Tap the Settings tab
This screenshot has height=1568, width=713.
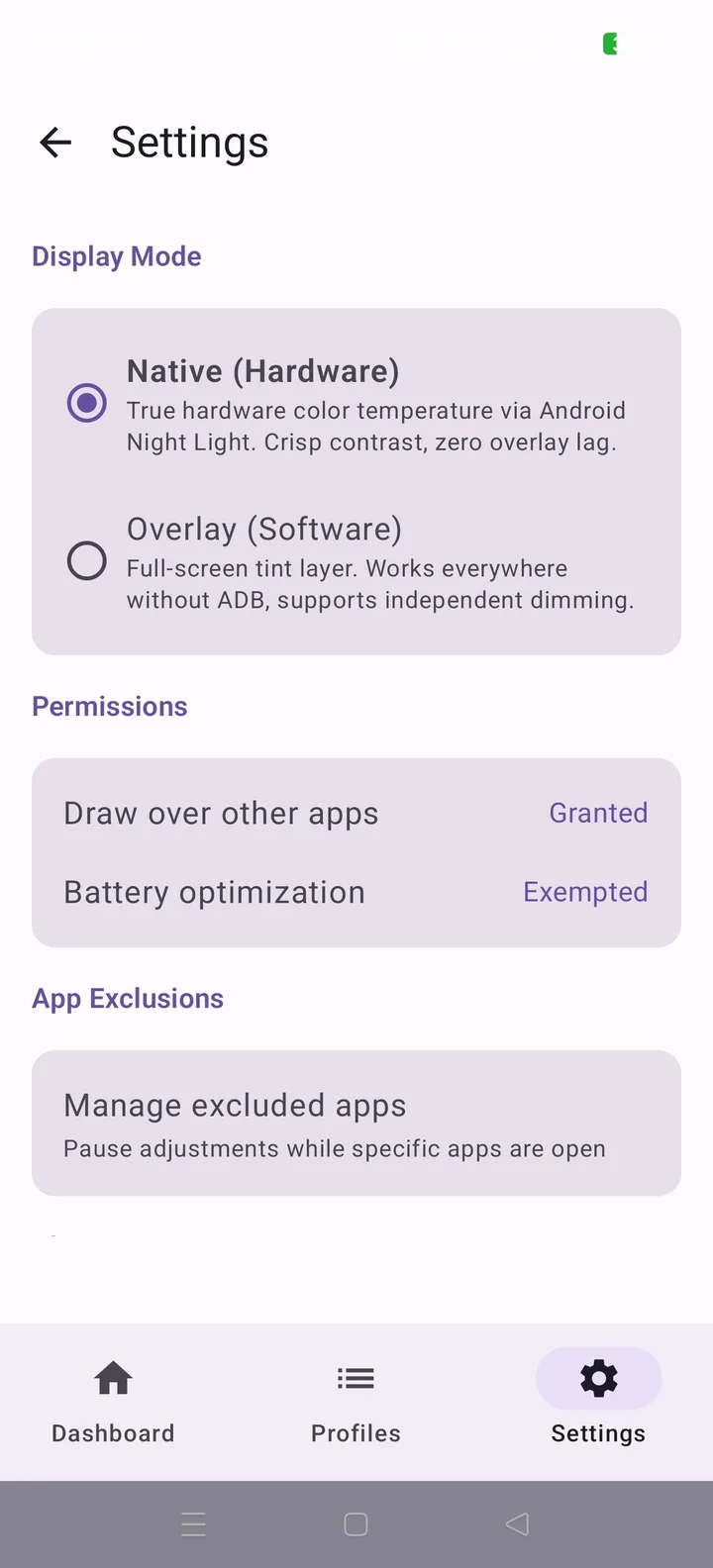point(598,1402)
